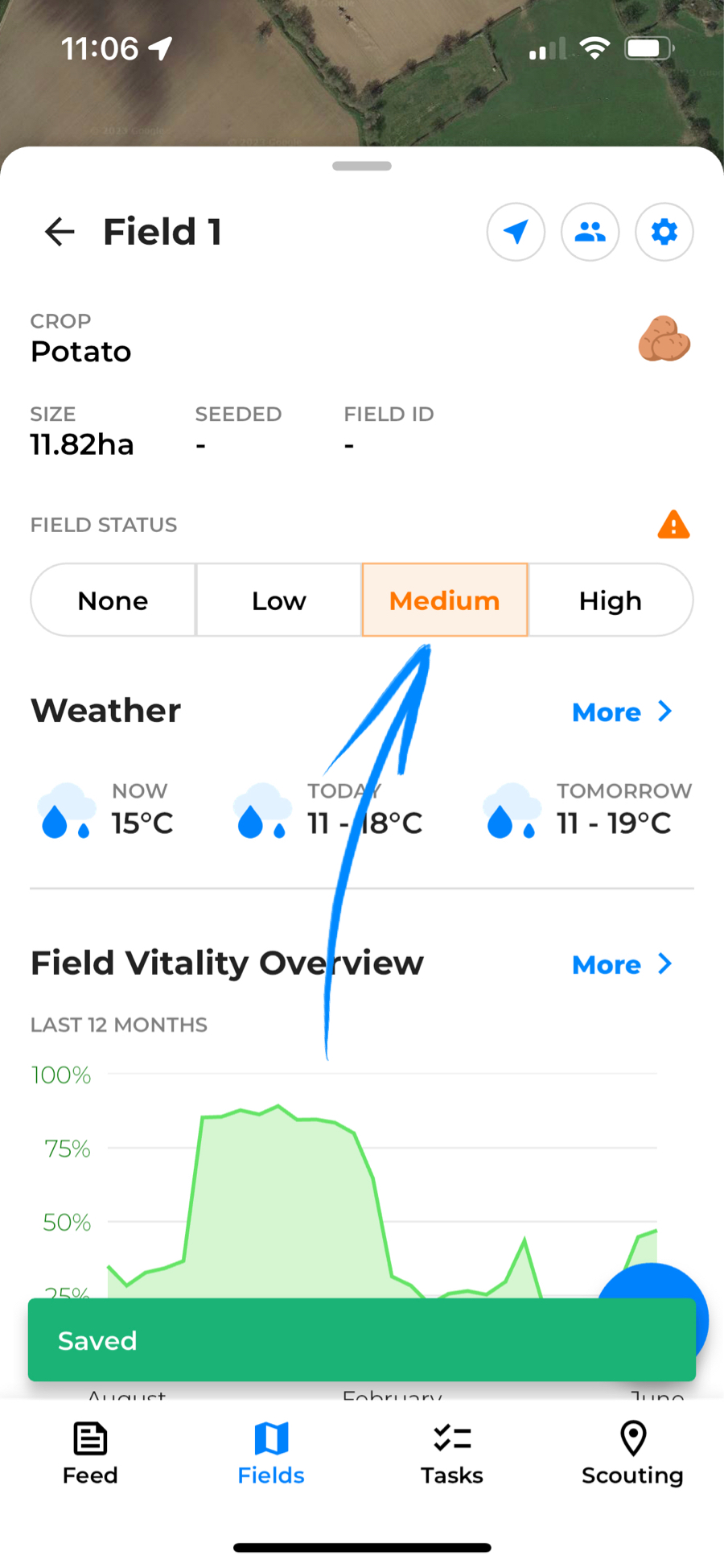724x1568 pixels.
Task: Set field status to None
Action: point(113,600)
